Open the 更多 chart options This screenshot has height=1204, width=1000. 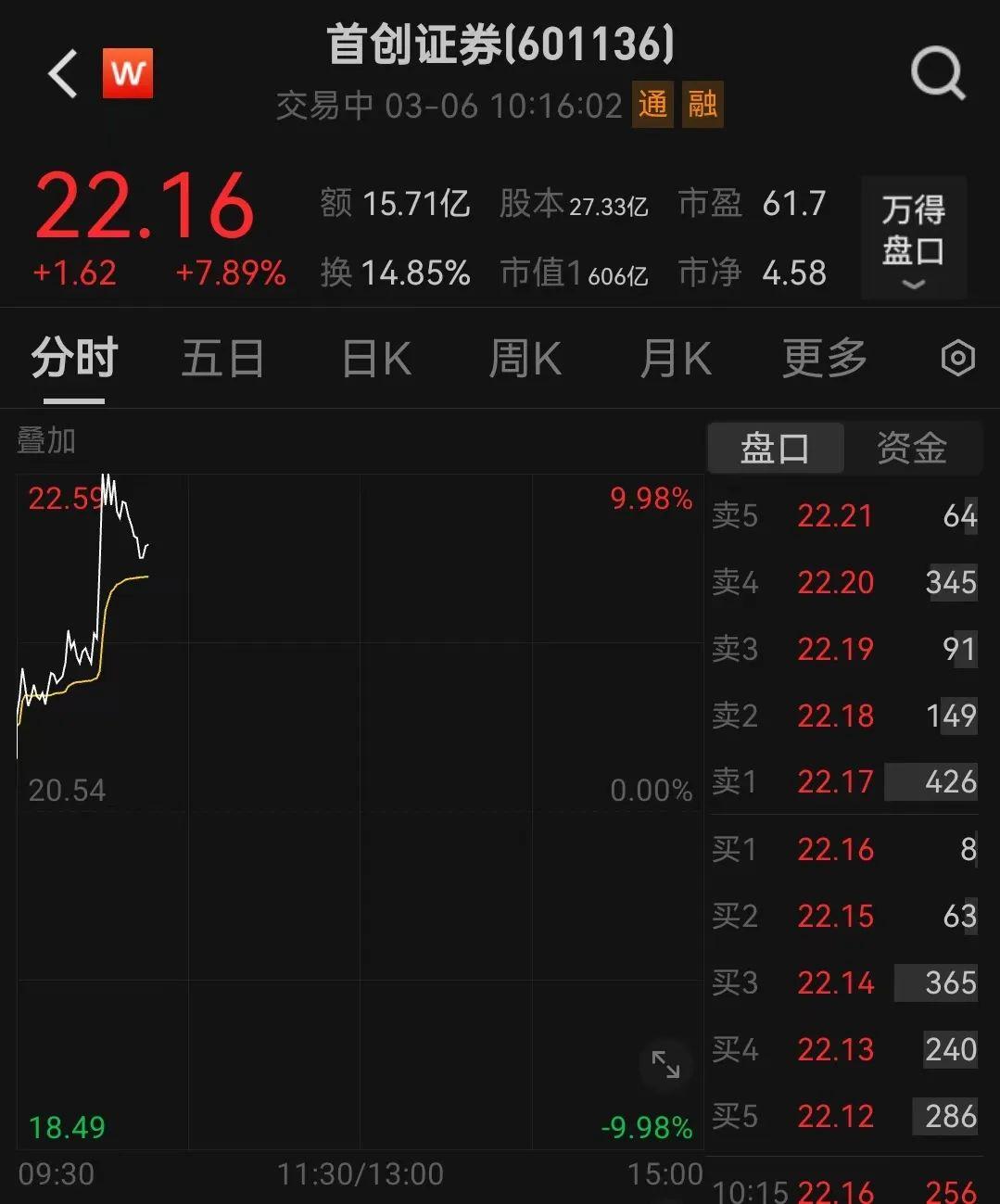pos(824,359)
